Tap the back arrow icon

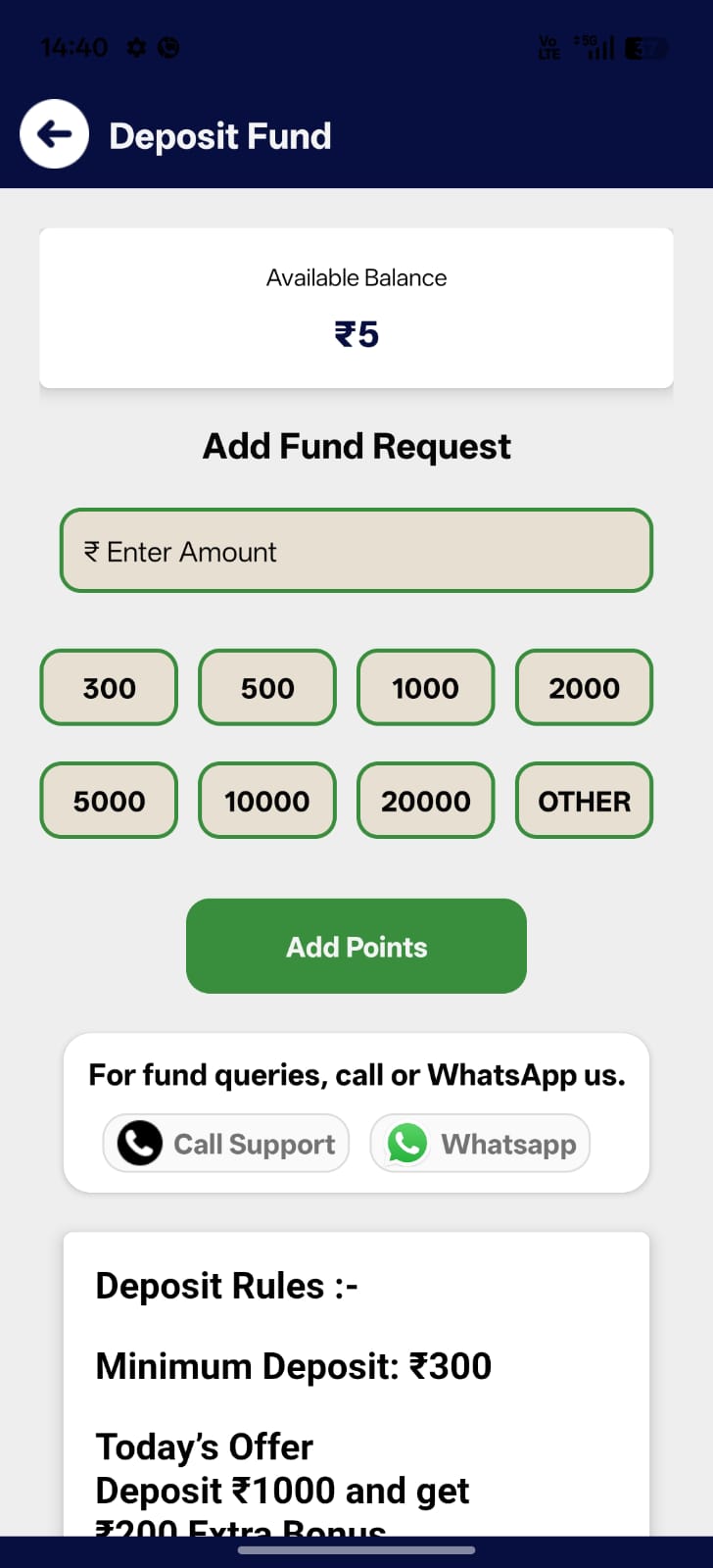(53, 133)
